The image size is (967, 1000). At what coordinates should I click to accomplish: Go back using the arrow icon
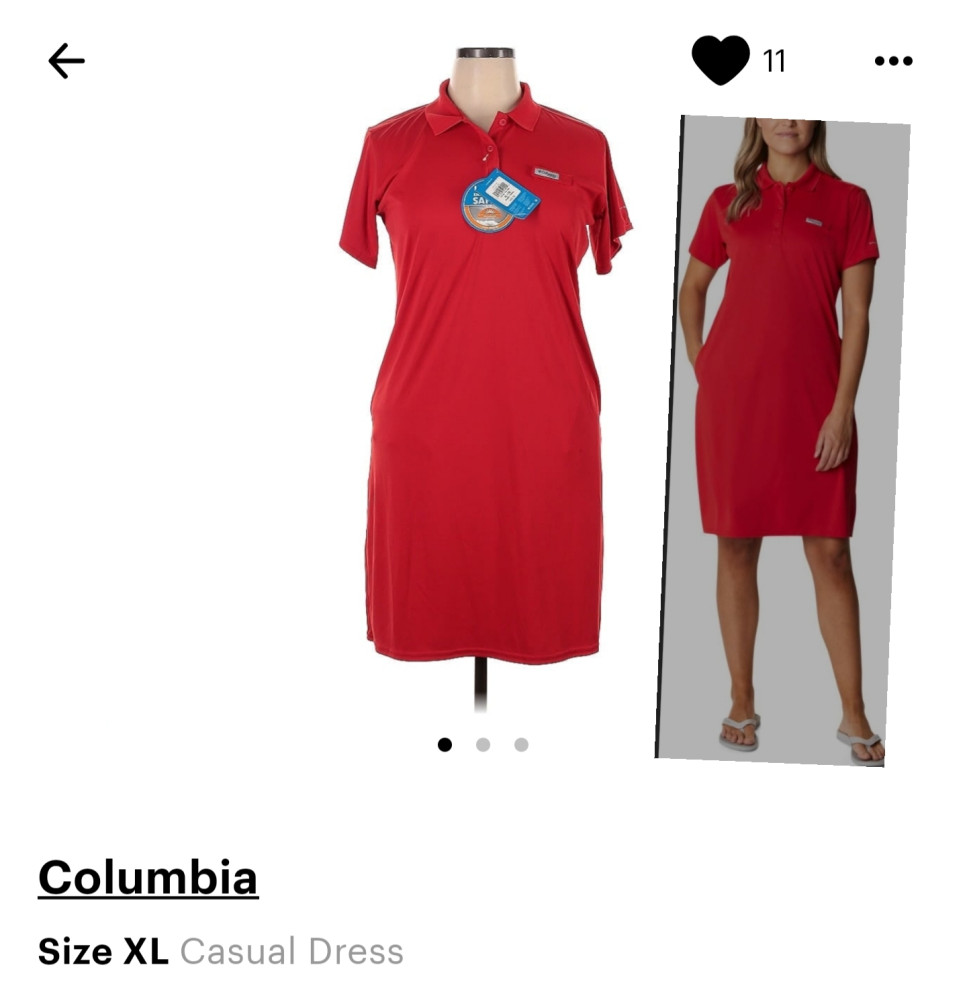[66, 62]
